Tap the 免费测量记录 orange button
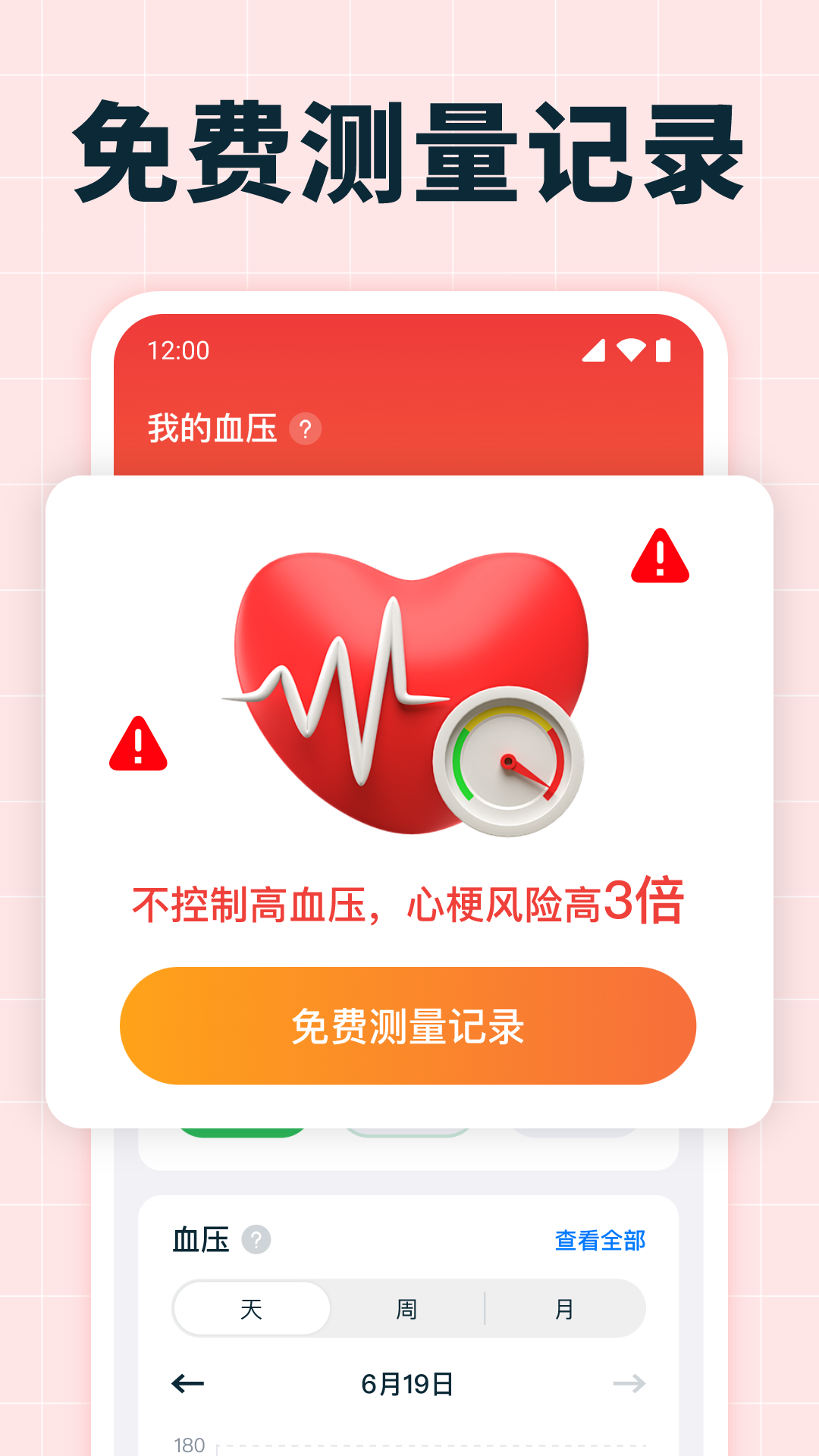 point(409,1025)
